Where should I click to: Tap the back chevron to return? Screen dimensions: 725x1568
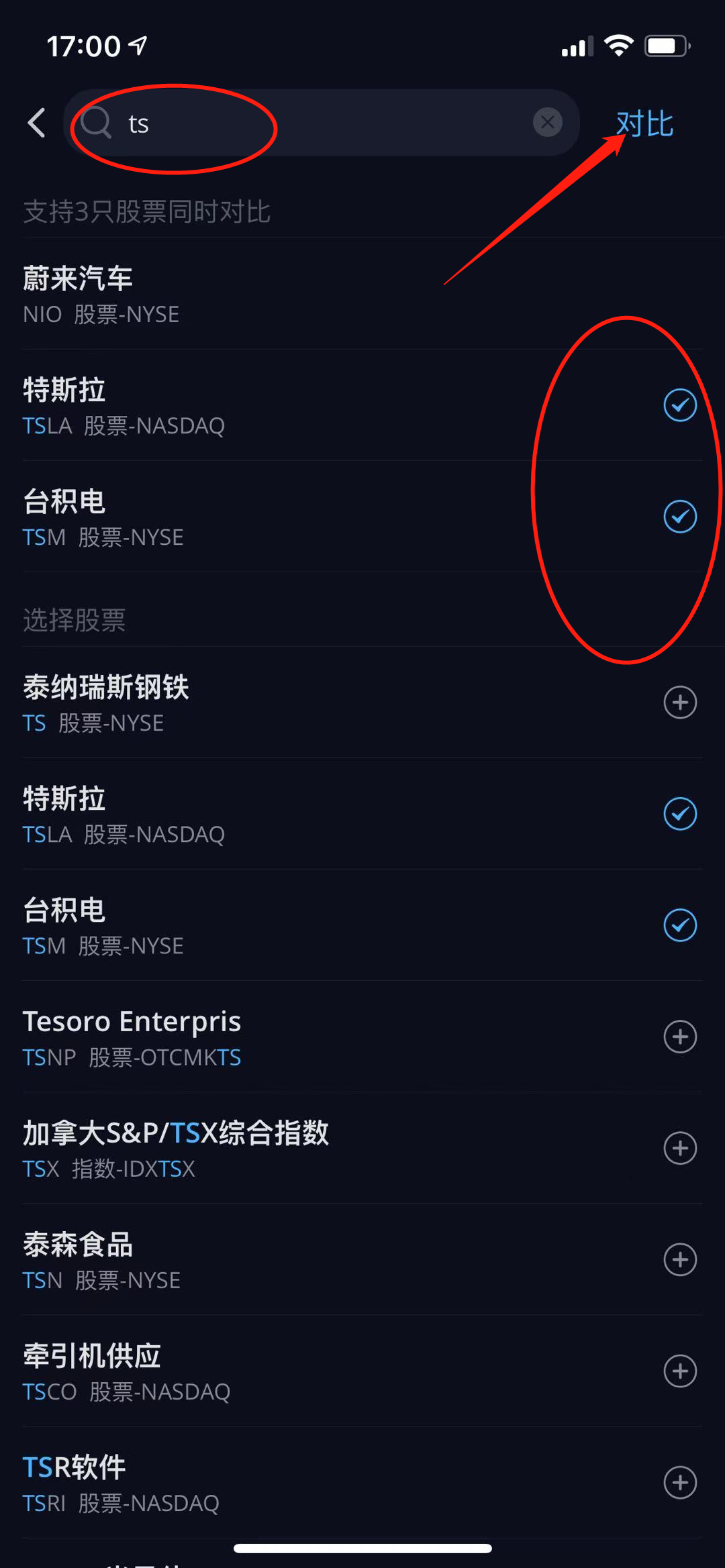pyautogui.click(x=37, y=123)
